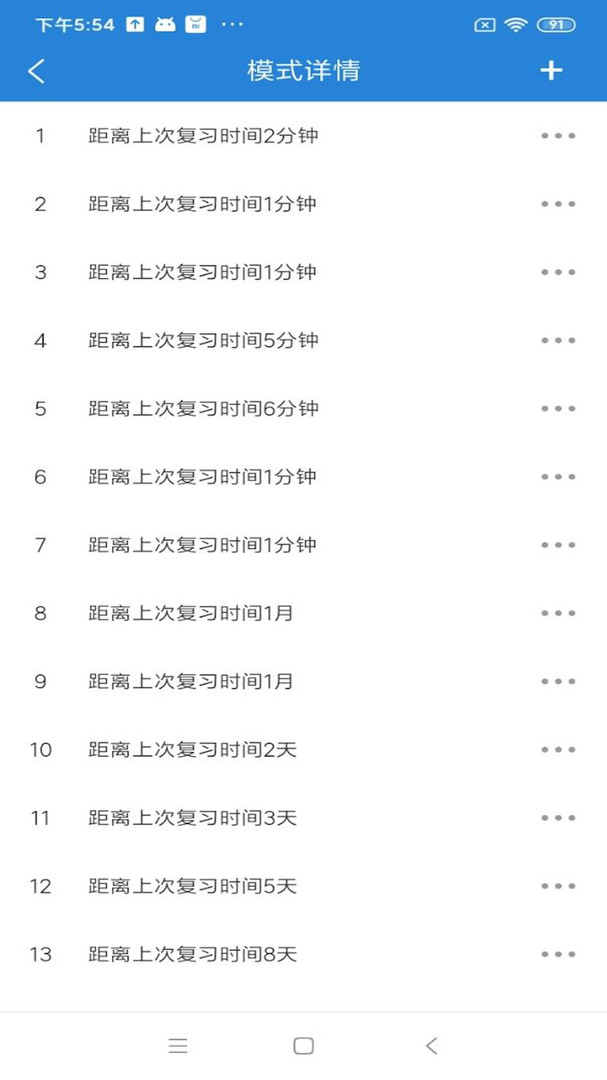
Task: Open the system recent apps menu
Action: tap(178, 1046)
